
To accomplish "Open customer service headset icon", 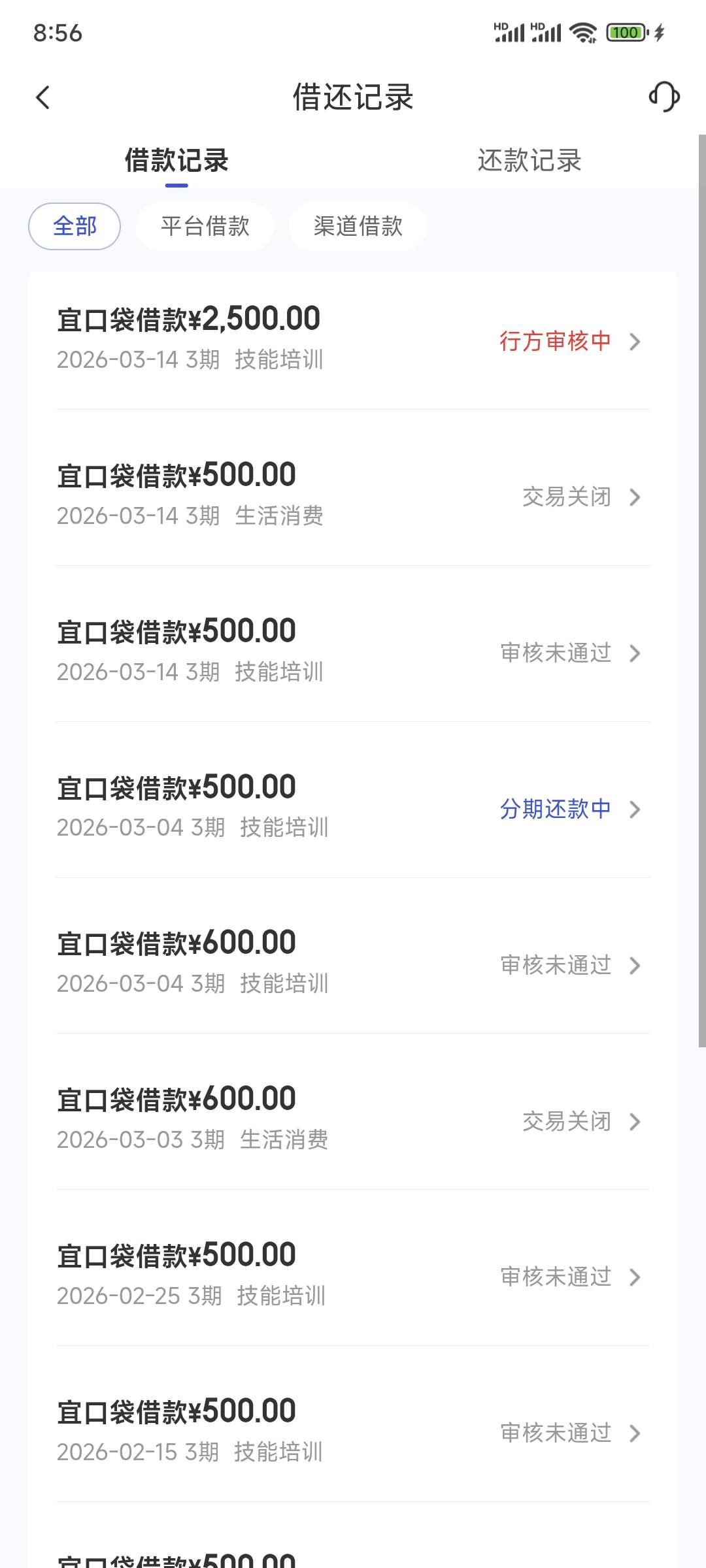I will coord(664,97).
